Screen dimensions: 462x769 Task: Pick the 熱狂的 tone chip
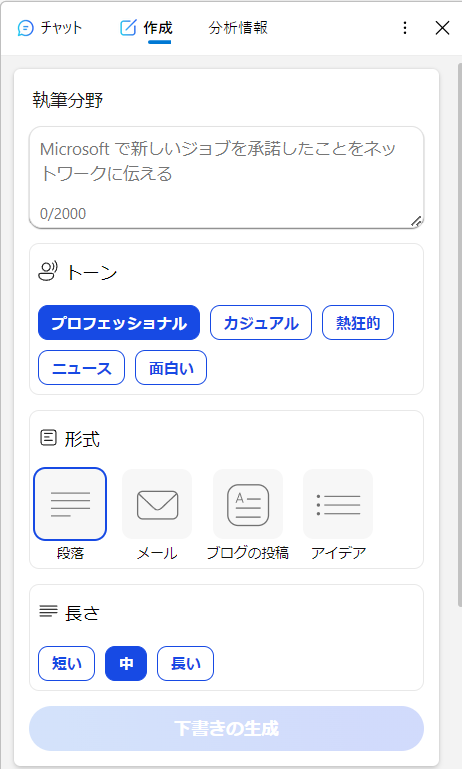pyautogui.click(x=358, y=323)
